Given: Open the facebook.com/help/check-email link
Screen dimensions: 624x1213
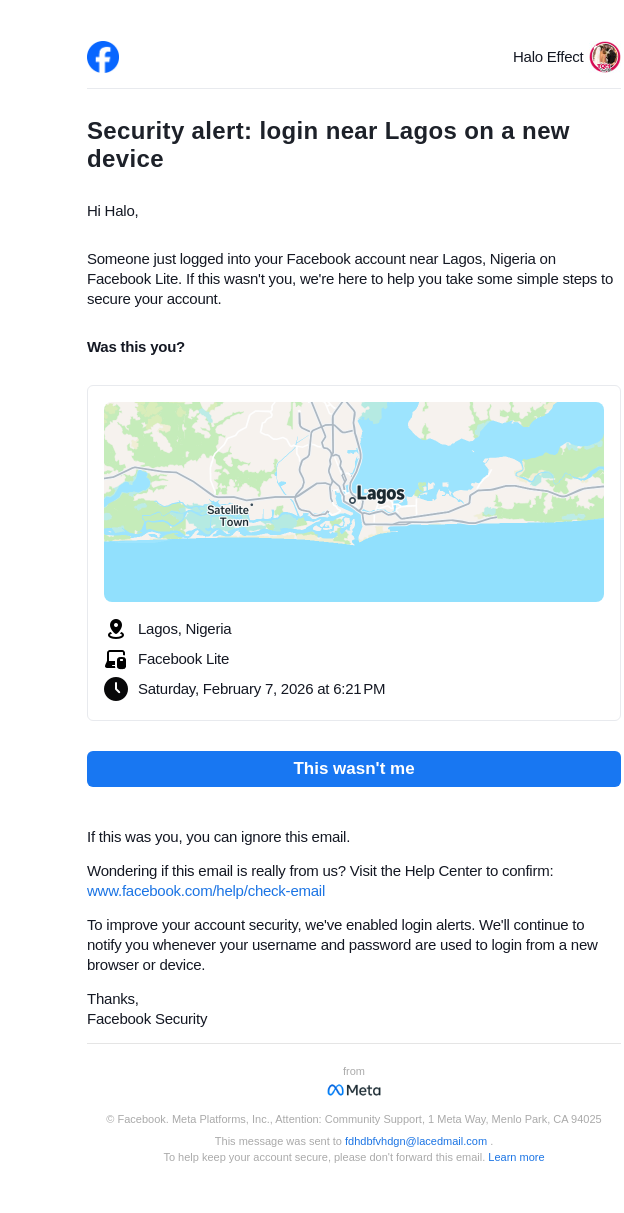Looking at the screenshot, I should pyautogui.click(x=206, y=891).
